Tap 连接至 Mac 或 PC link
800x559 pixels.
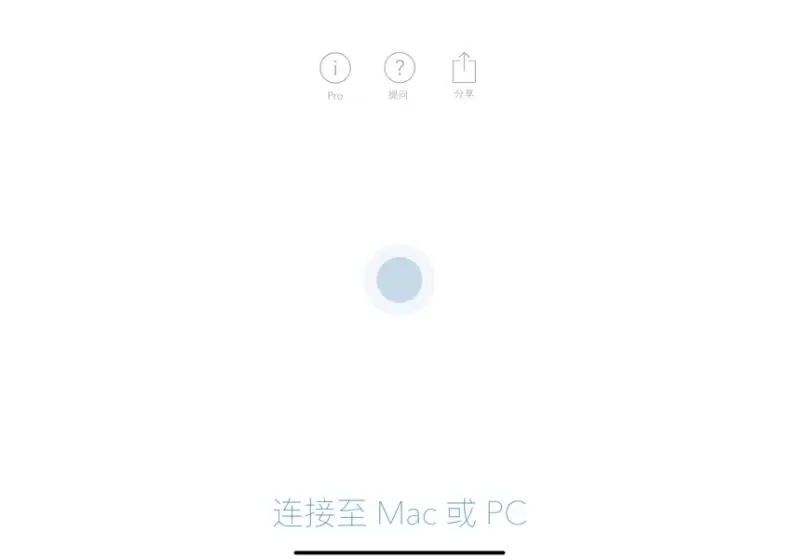pyautogui.click(x=399, y=513)
